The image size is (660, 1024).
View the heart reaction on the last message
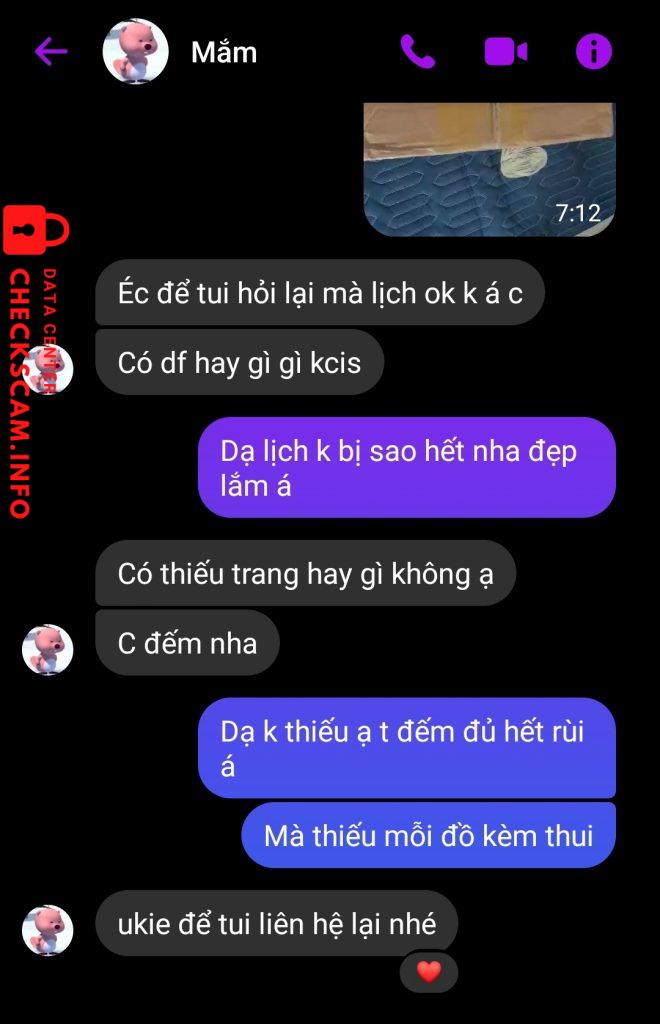[428, 971]
